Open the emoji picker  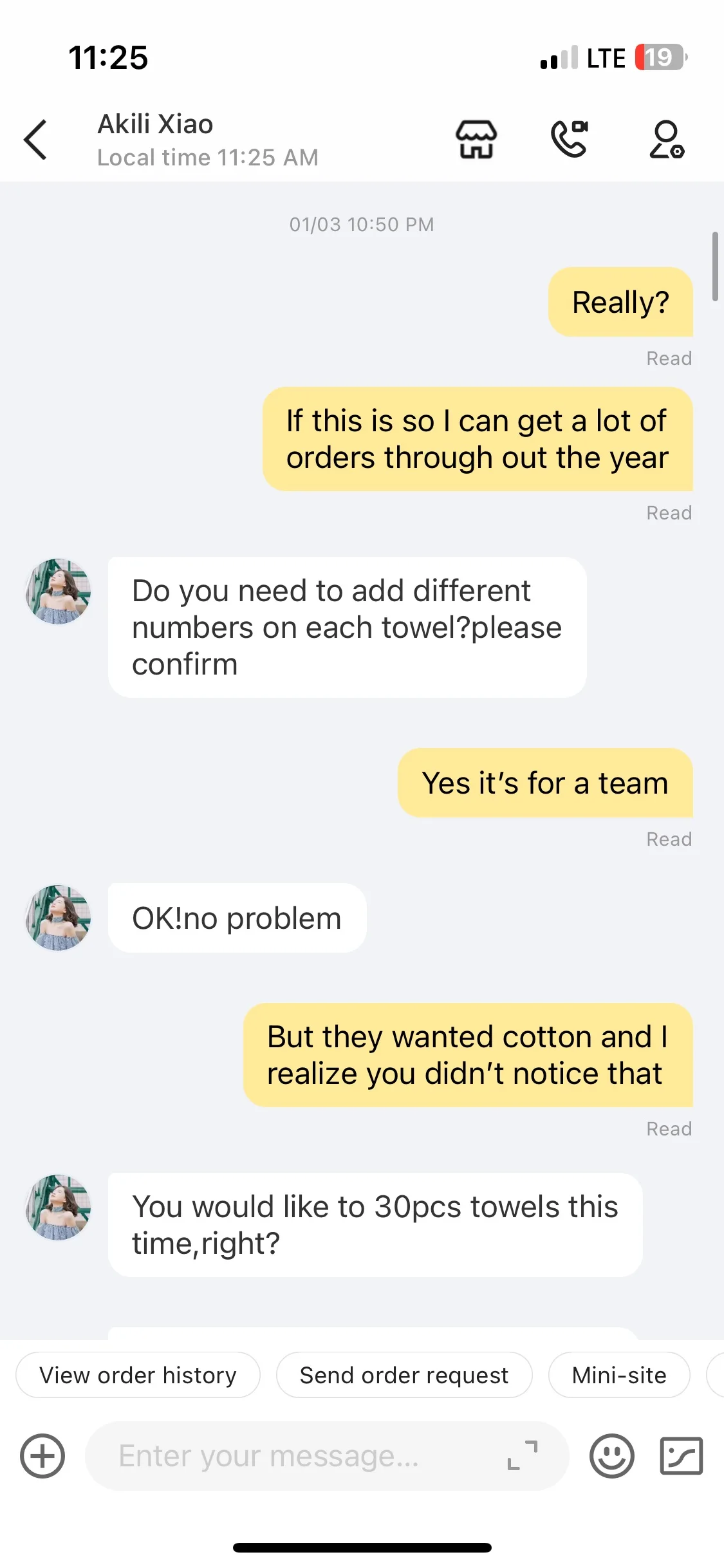coord(611,1456)
